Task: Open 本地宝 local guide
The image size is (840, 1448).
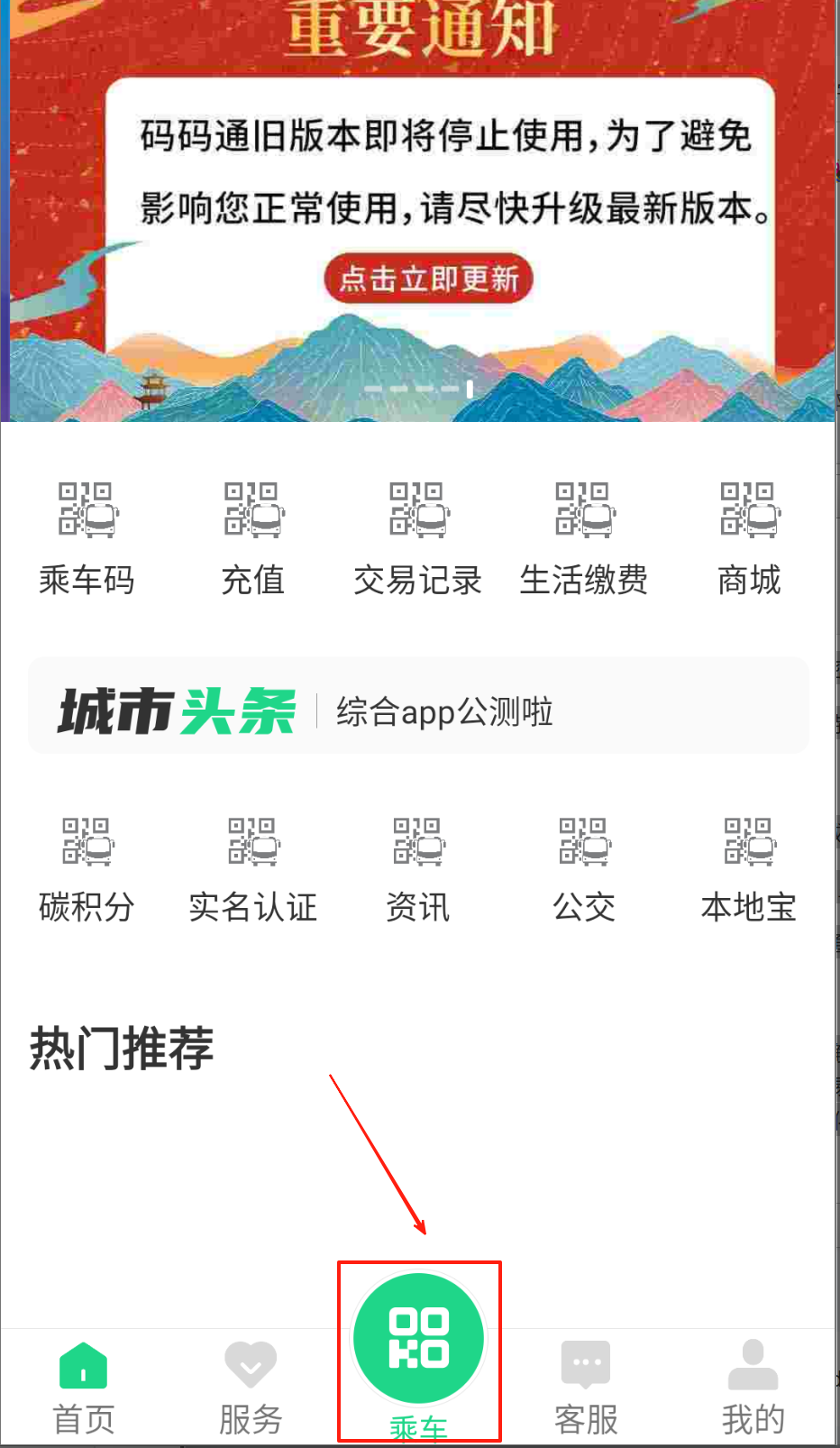Action: point(749,867)
